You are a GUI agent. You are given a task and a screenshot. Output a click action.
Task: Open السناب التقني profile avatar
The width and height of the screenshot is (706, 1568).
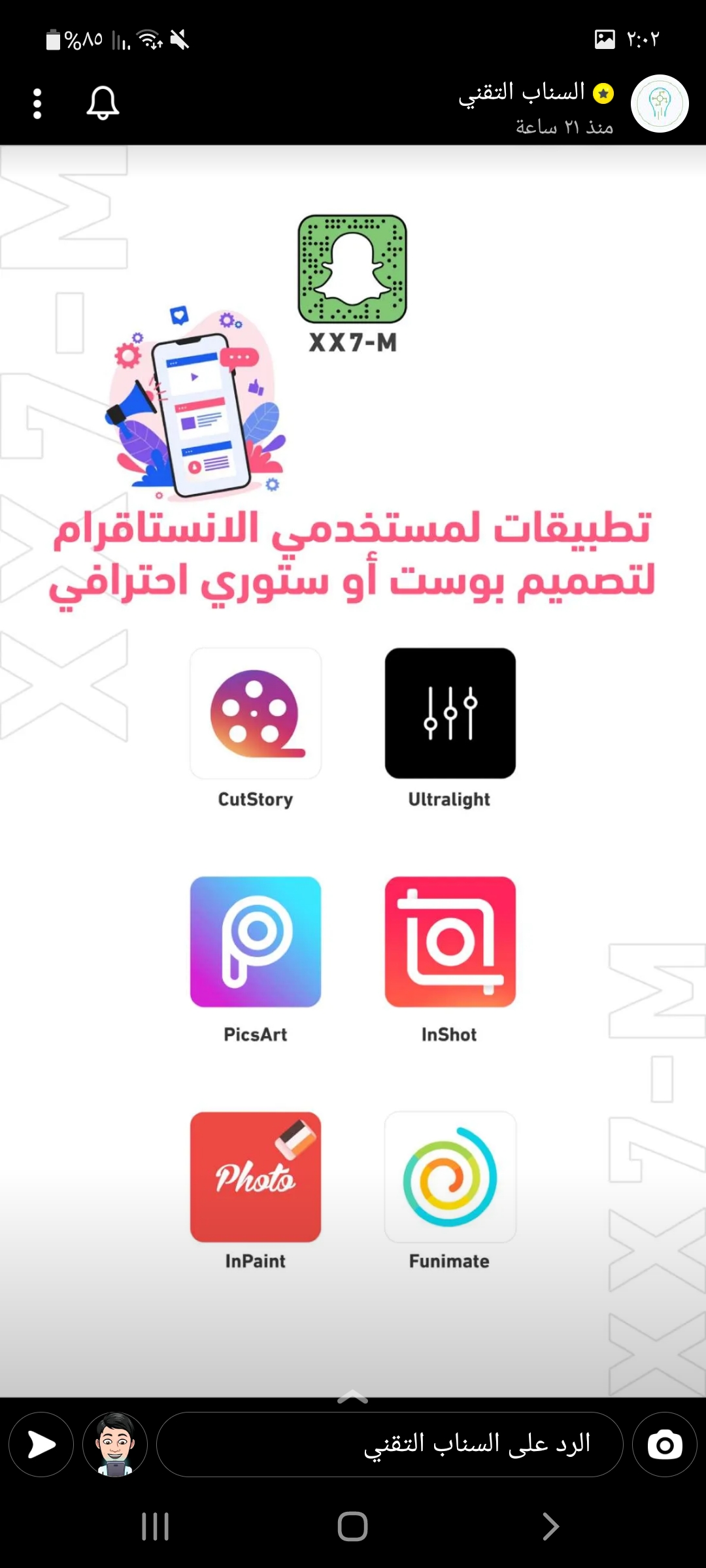pos(659,104)
